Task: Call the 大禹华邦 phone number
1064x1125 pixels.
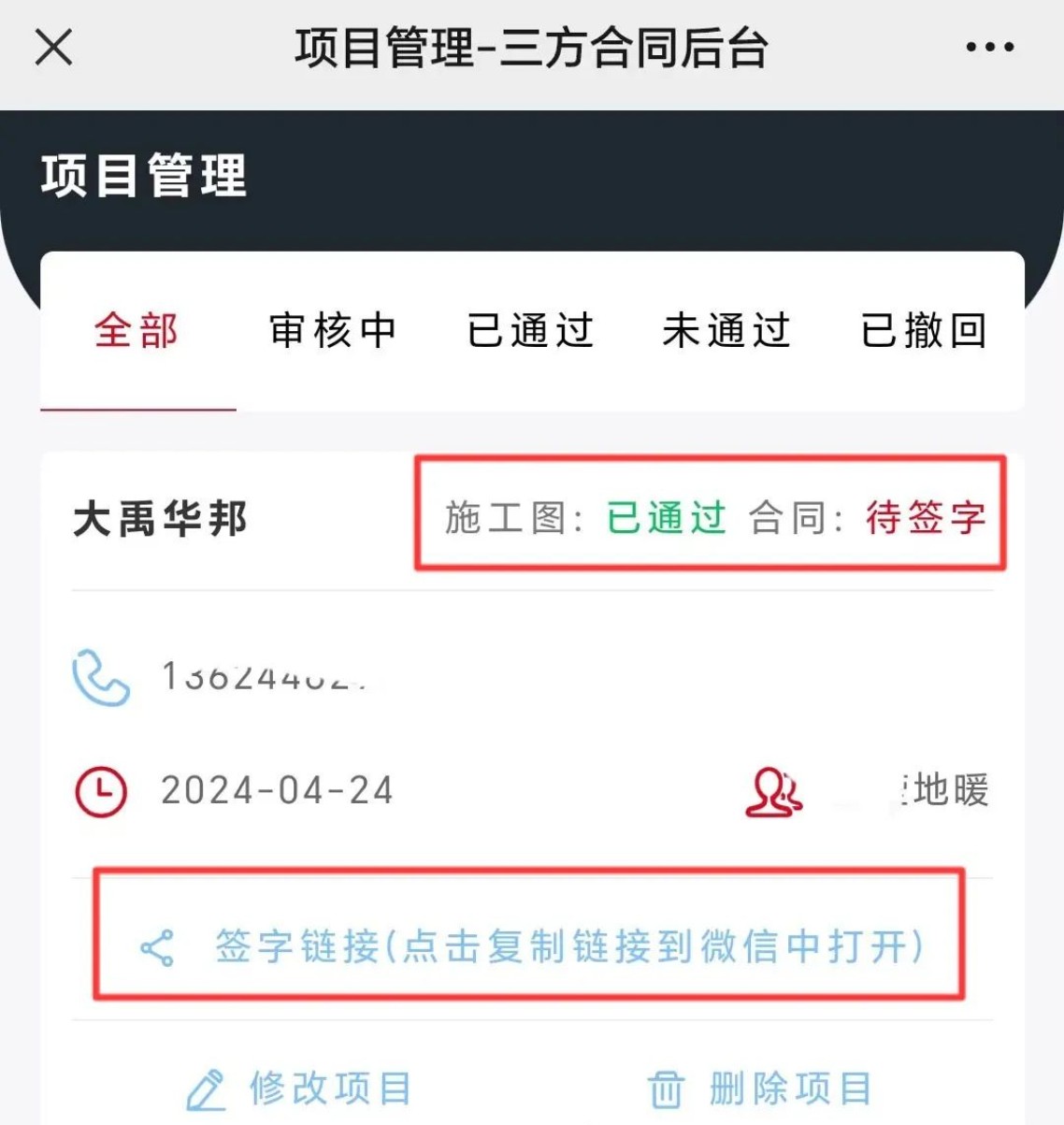Action: coord(262,676)
